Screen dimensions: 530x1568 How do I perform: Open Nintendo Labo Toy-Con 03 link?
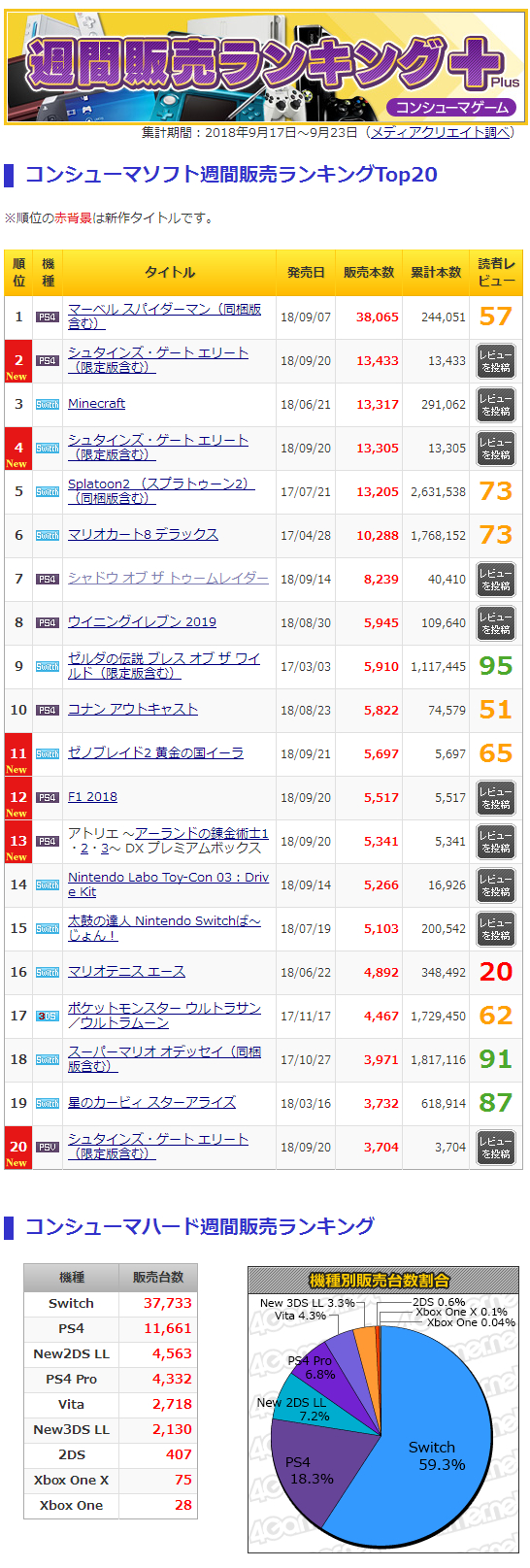168,884
